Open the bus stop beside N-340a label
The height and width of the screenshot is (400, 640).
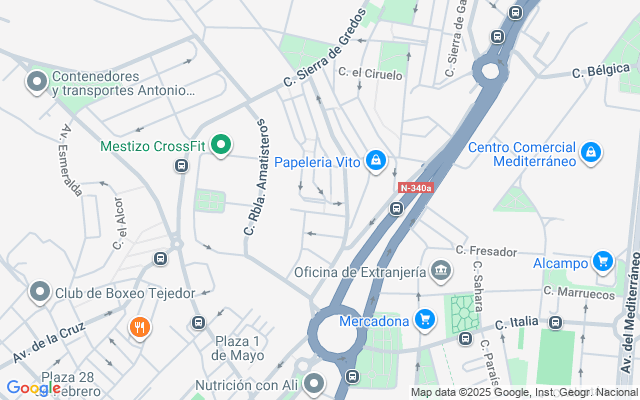click(x=397, y=209)
